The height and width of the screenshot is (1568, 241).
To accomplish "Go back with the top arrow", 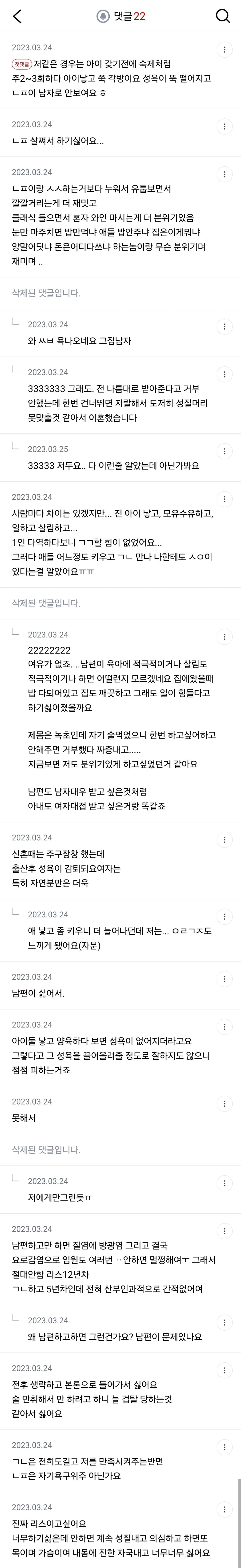I will tap(17, 16).
